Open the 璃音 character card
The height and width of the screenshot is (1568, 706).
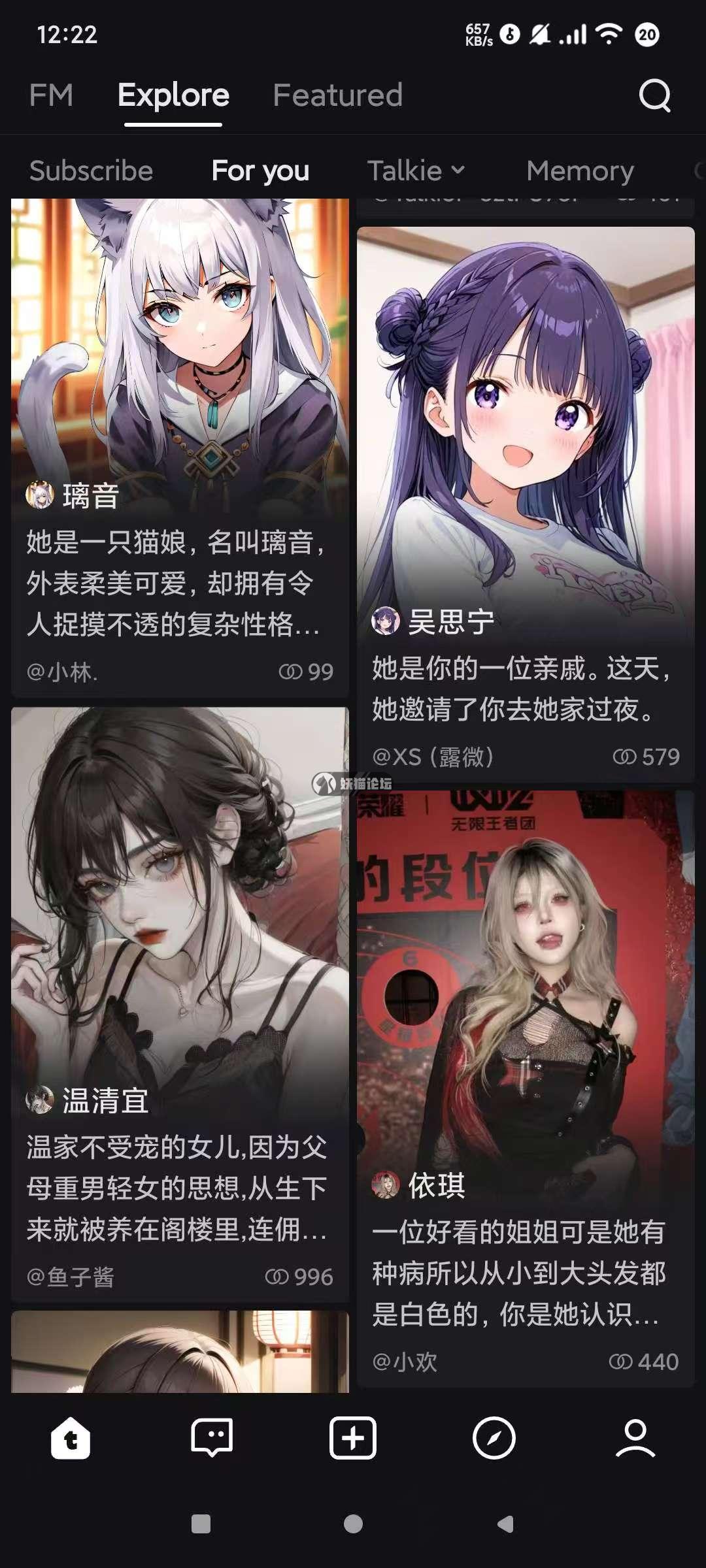pos(180,444)
